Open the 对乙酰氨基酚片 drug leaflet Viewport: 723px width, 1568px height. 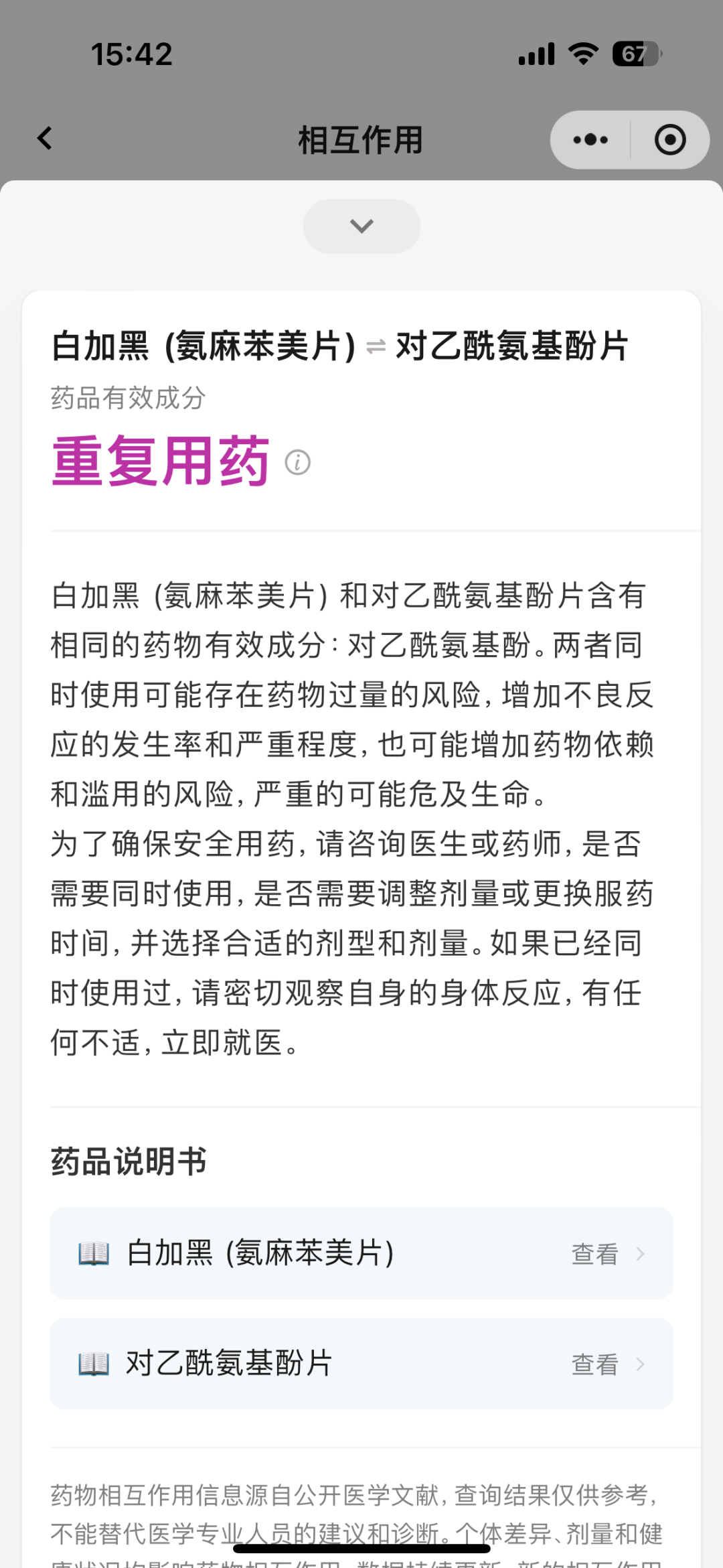click(361, 1363)
